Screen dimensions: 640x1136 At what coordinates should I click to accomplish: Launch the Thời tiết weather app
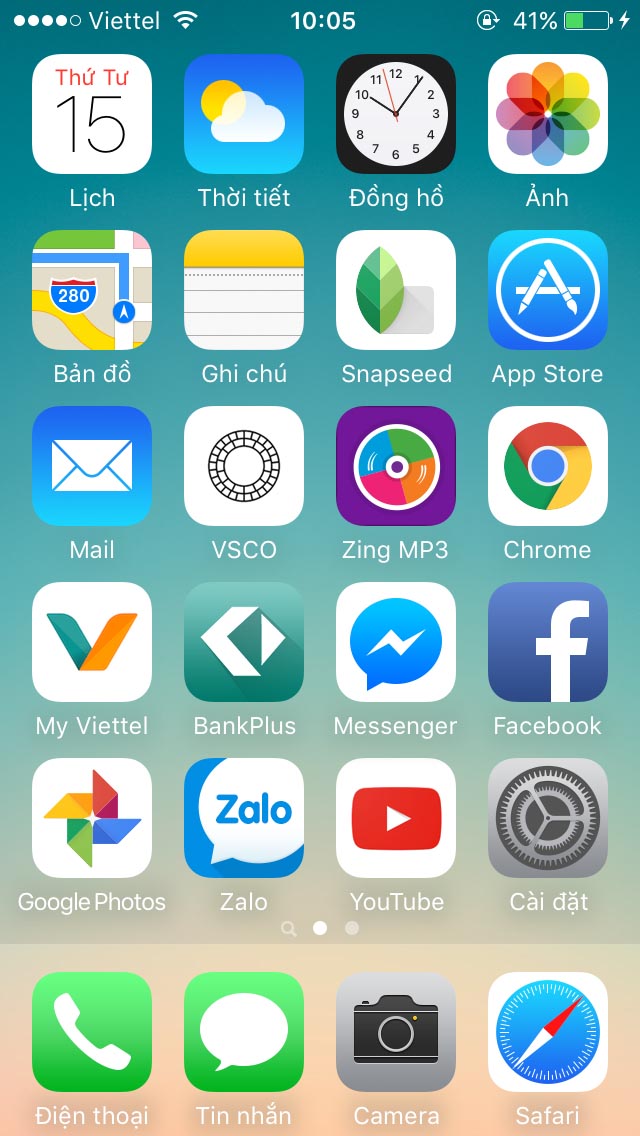click(x=244, y=114)
